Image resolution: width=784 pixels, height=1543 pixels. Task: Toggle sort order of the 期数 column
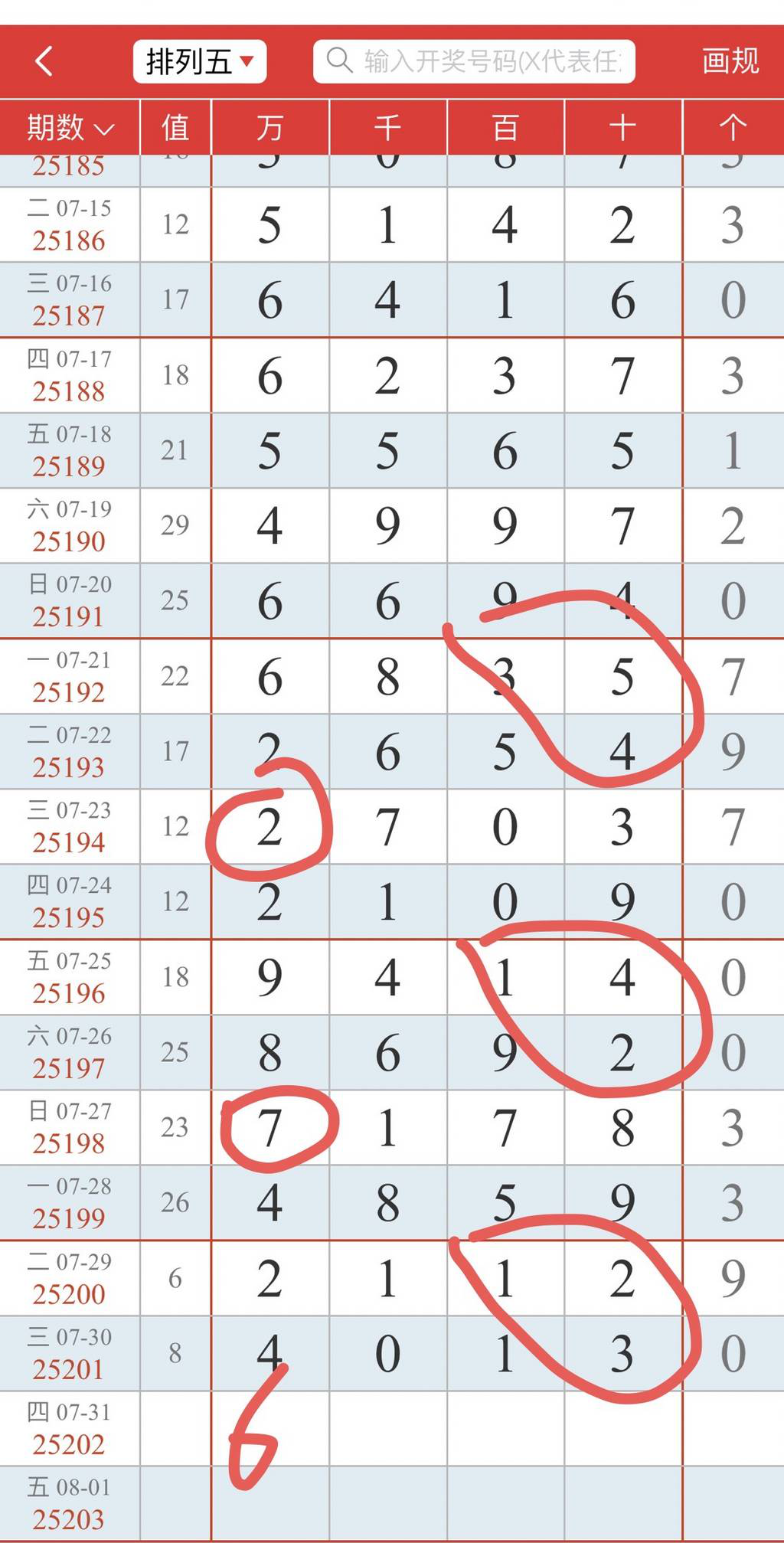[x=70, y=128]
